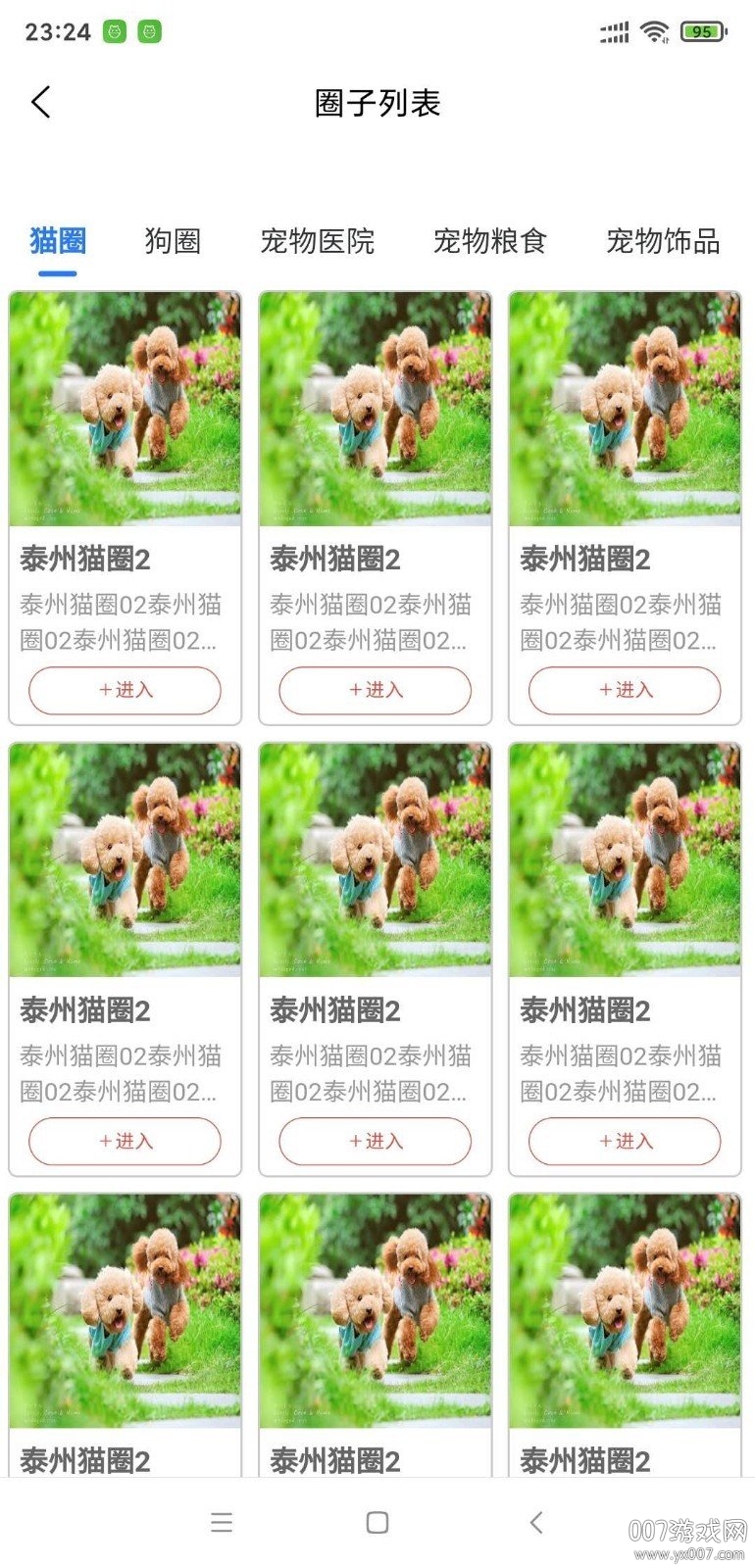Open the system recent apps menu

pyautogui.click(x=222, y=1522)
